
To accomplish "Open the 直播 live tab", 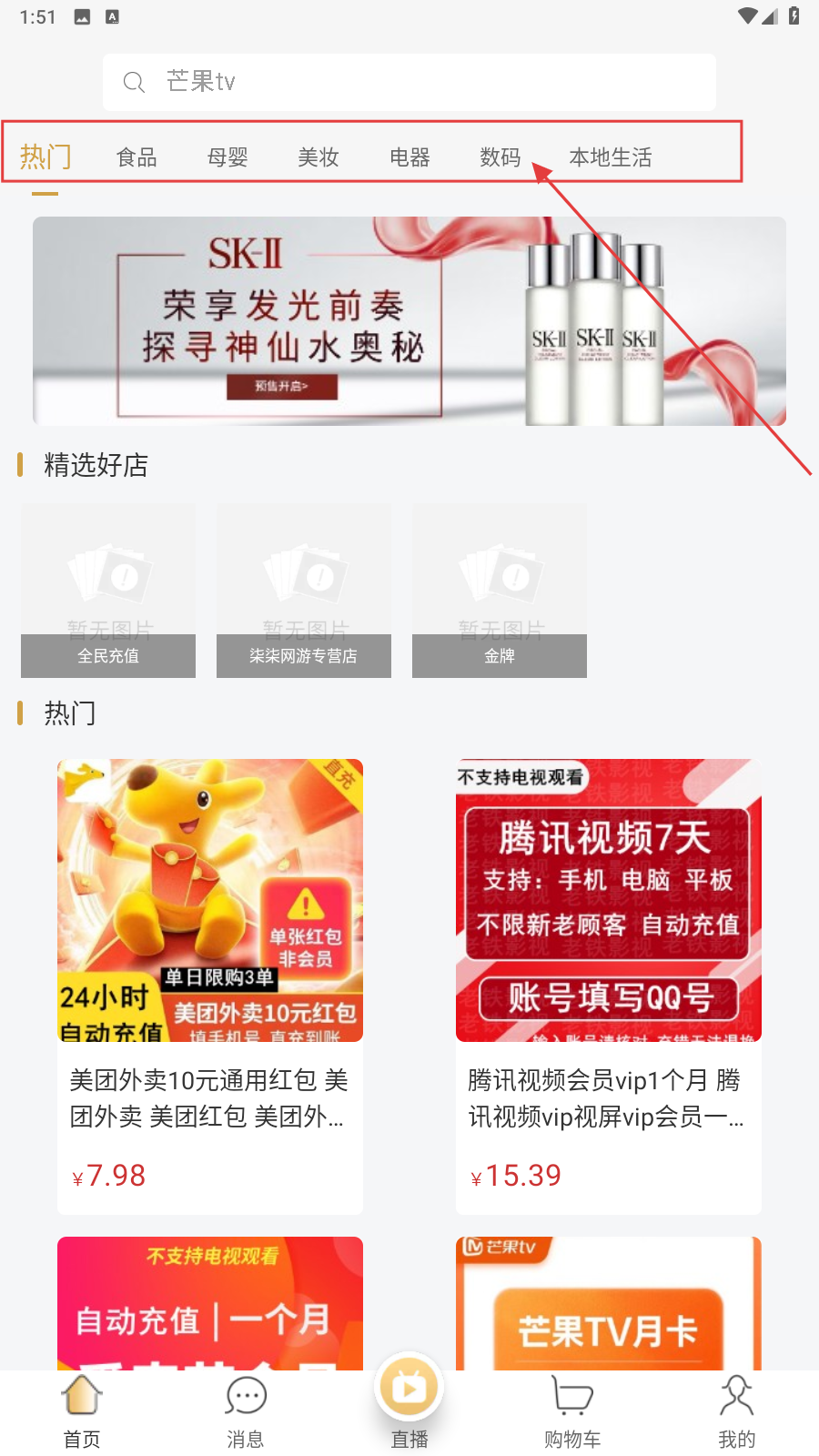I will tap(409, 1401).
